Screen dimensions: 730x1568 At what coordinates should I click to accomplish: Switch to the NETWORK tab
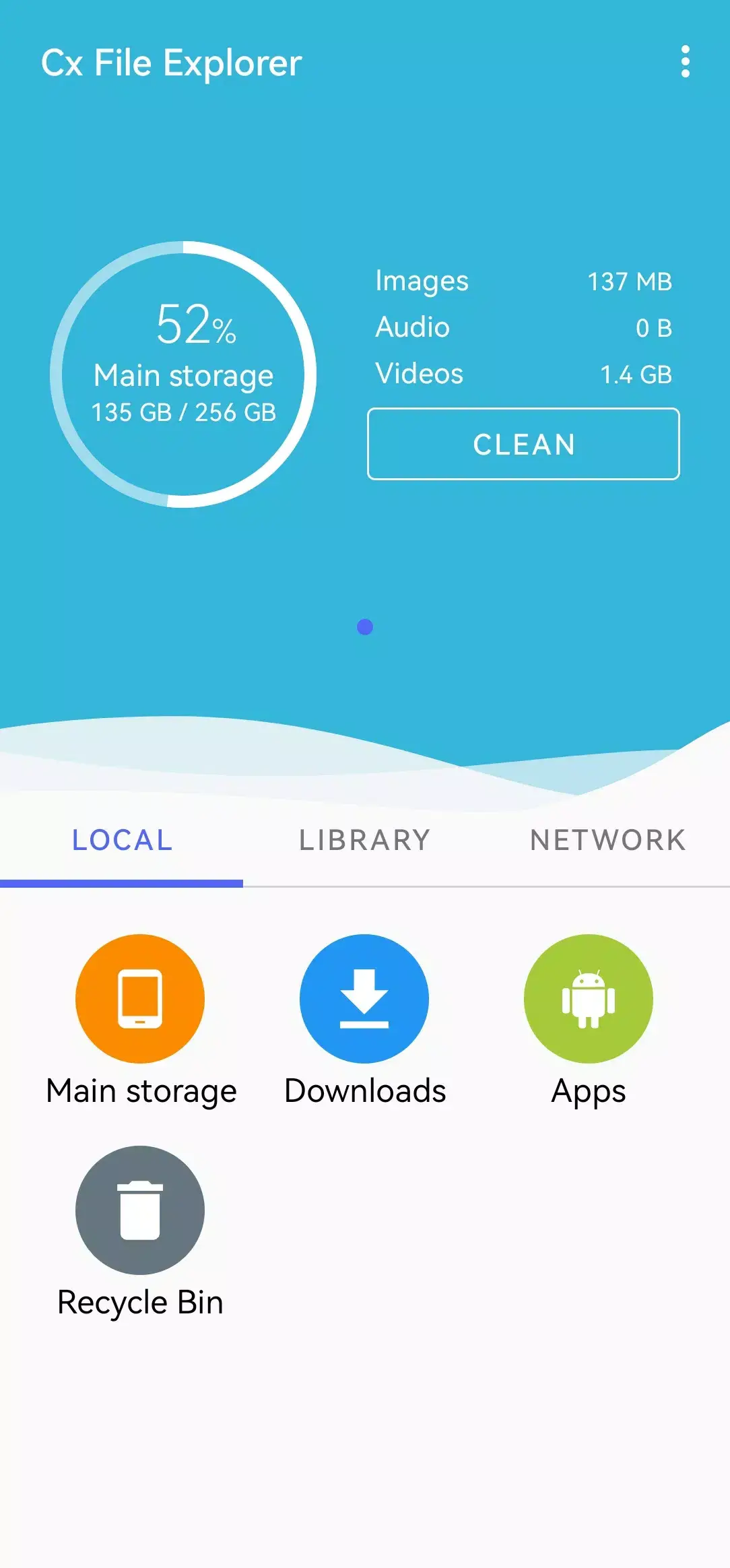(x=607, y=840)
